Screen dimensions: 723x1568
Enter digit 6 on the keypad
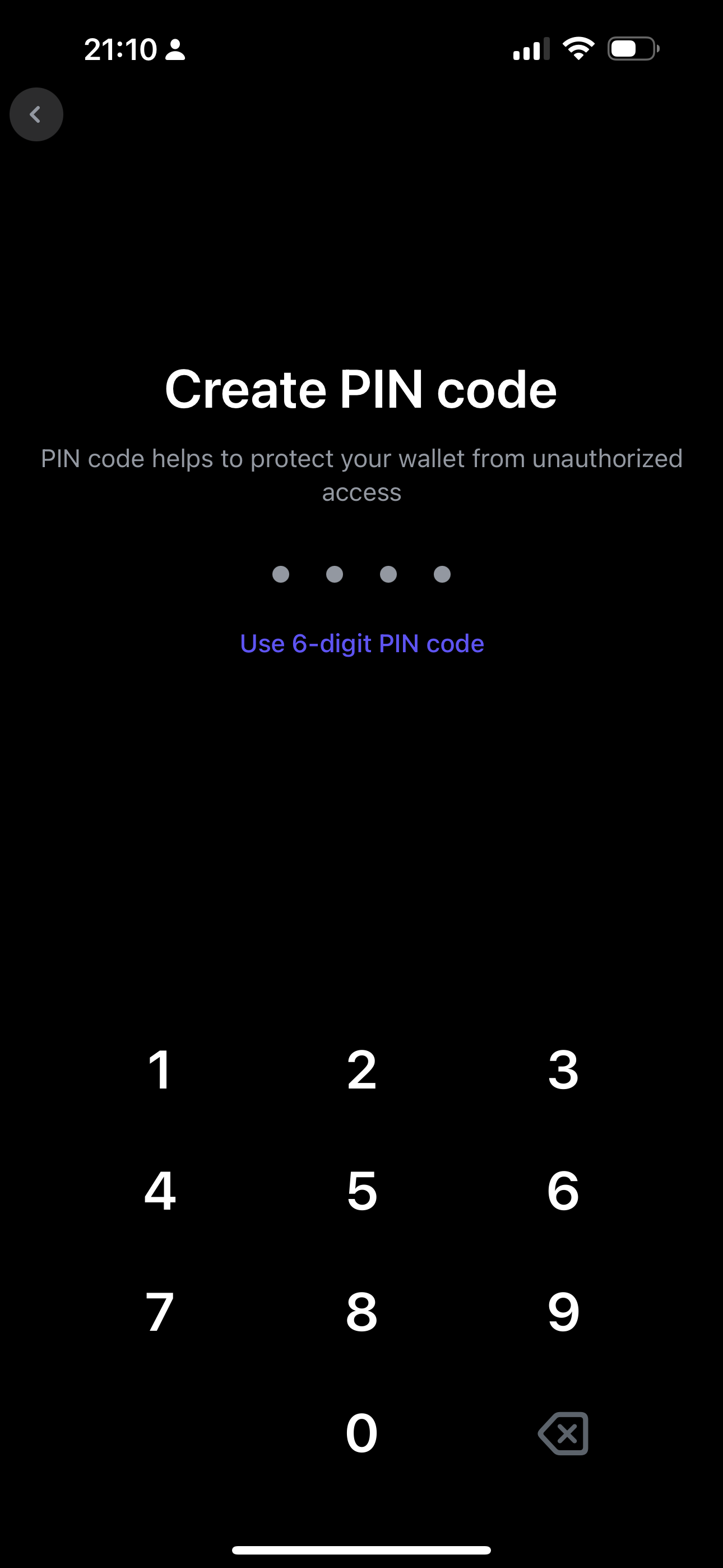pos(563,1191)
